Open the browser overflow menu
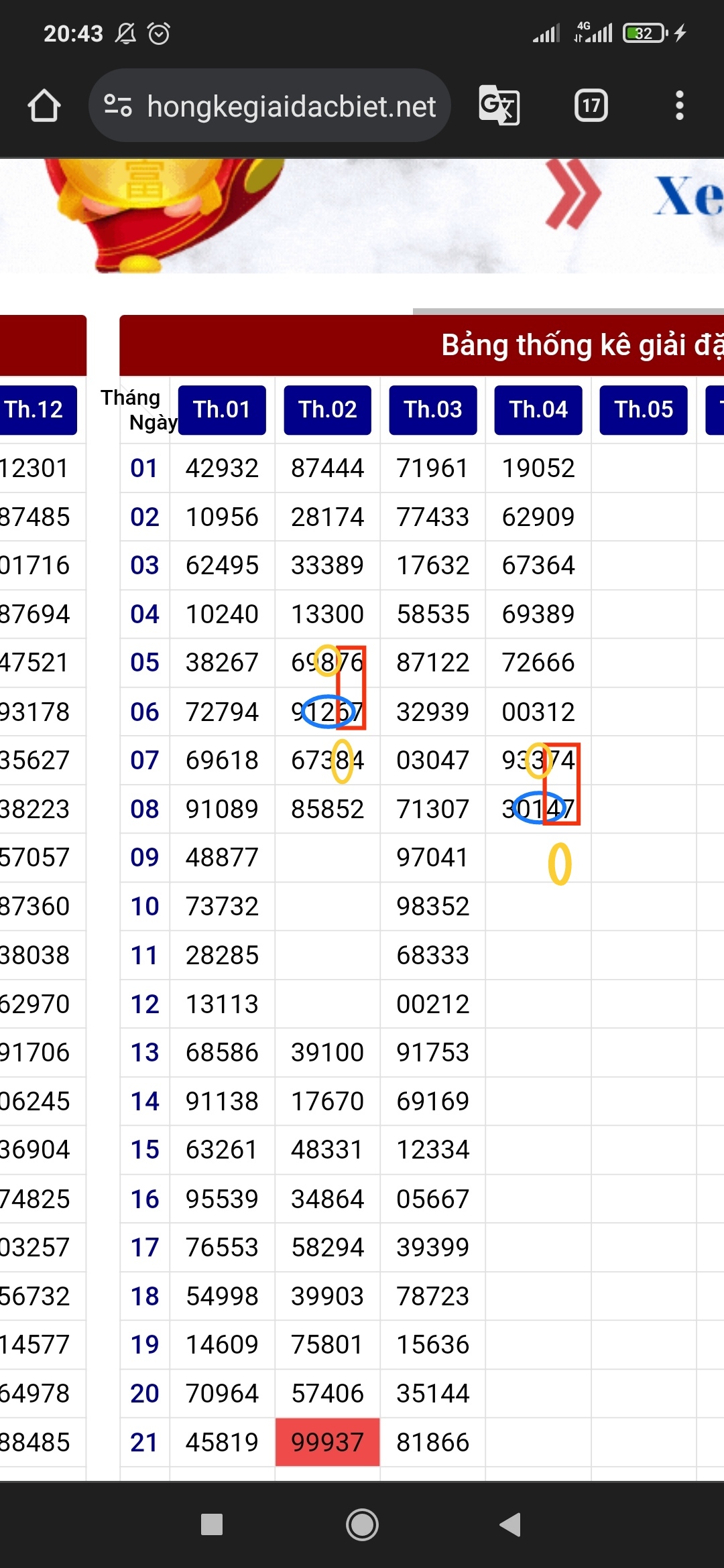 680,106
